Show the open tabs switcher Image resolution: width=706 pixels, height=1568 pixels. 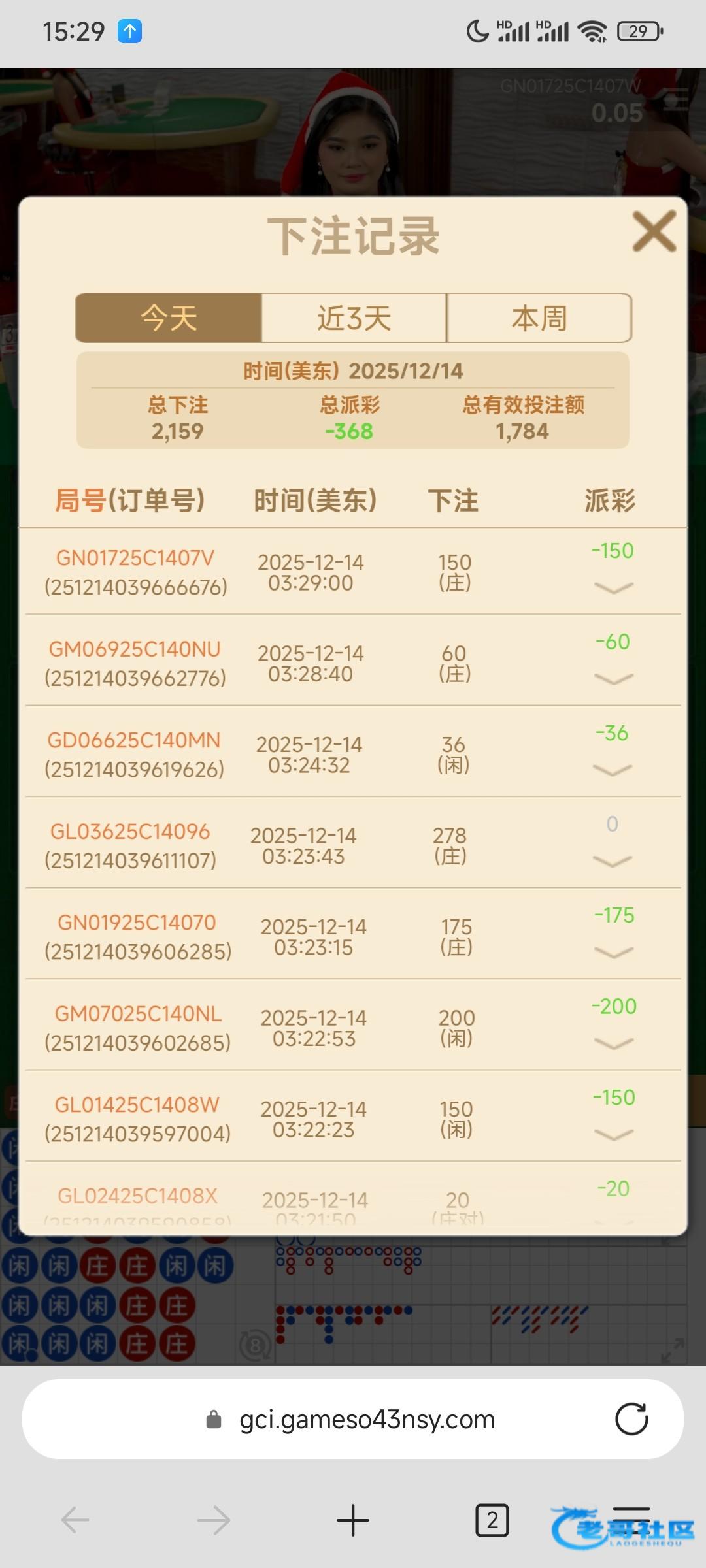click(x=492, y=1520)
